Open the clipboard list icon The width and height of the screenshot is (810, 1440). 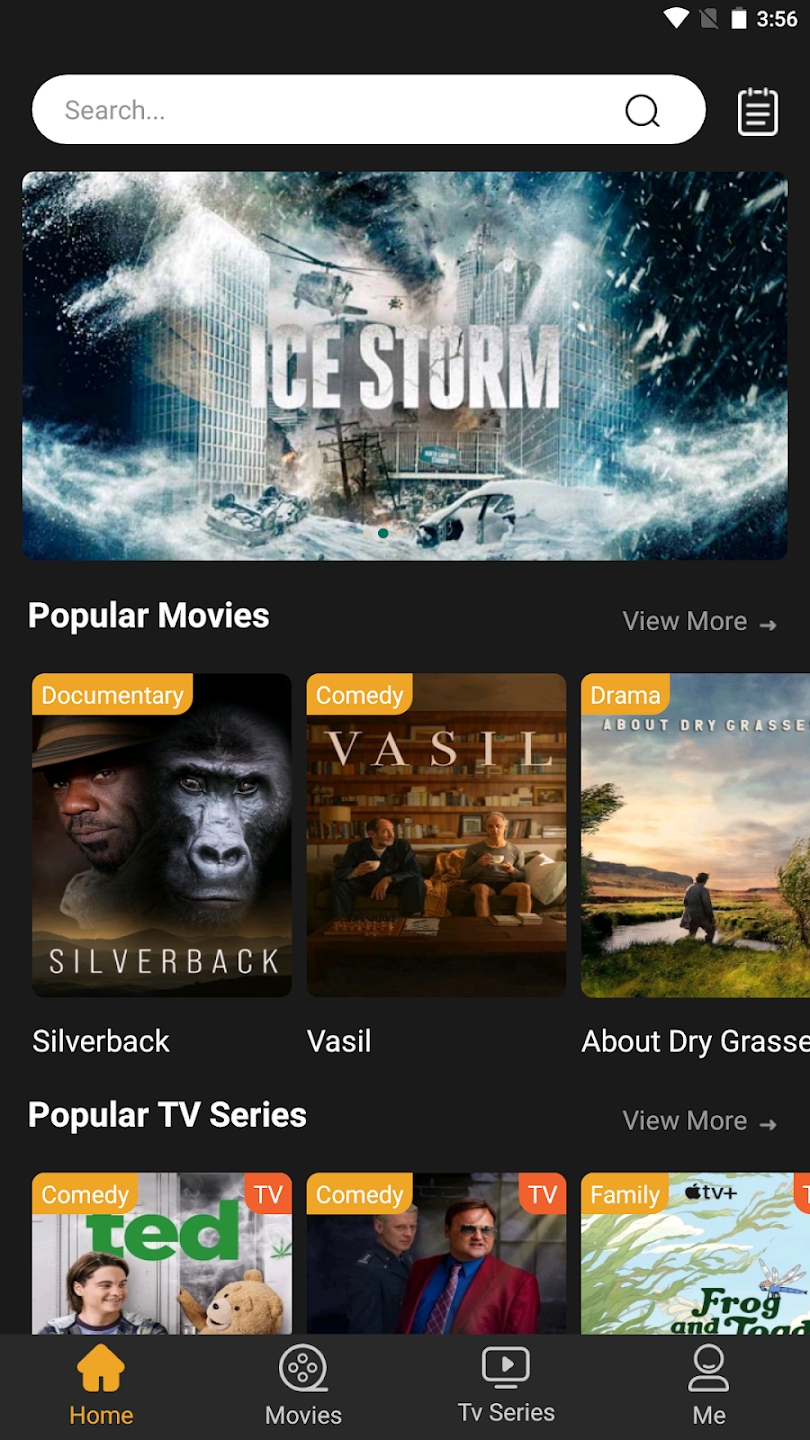pos(758,111)
